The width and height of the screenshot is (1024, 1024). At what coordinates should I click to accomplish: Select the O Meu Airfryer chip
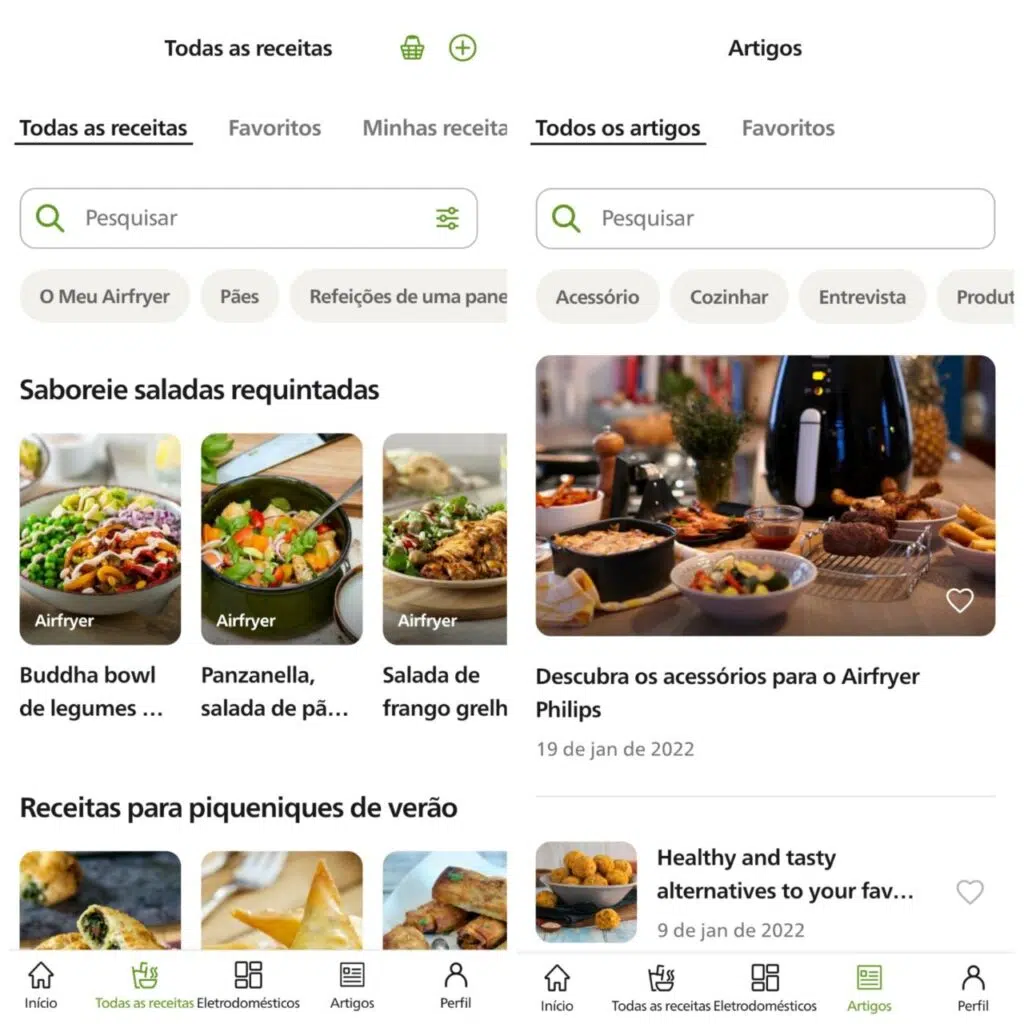tap(104, 296)
